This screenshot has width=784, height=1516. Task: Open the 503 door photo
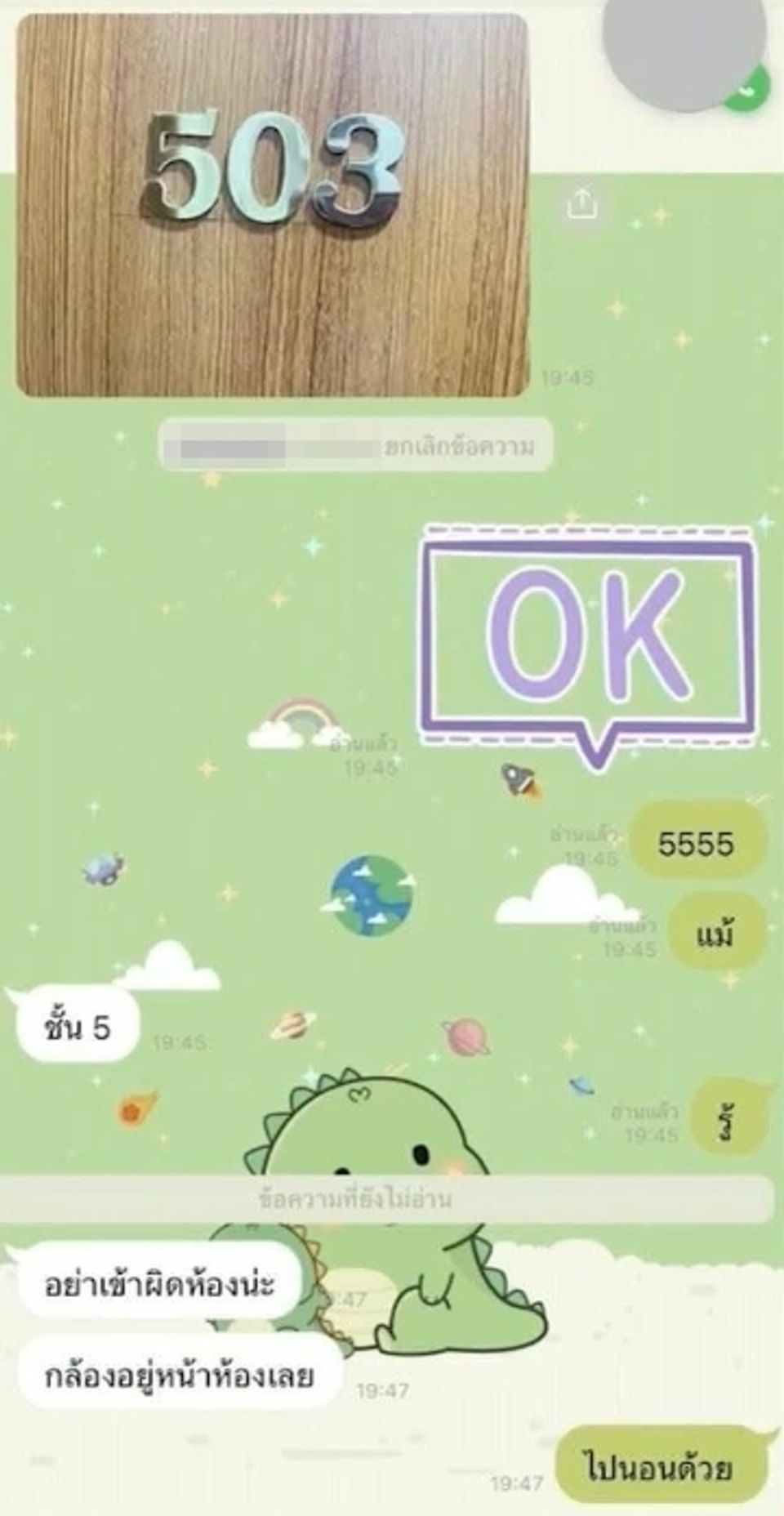coord(272,204)
